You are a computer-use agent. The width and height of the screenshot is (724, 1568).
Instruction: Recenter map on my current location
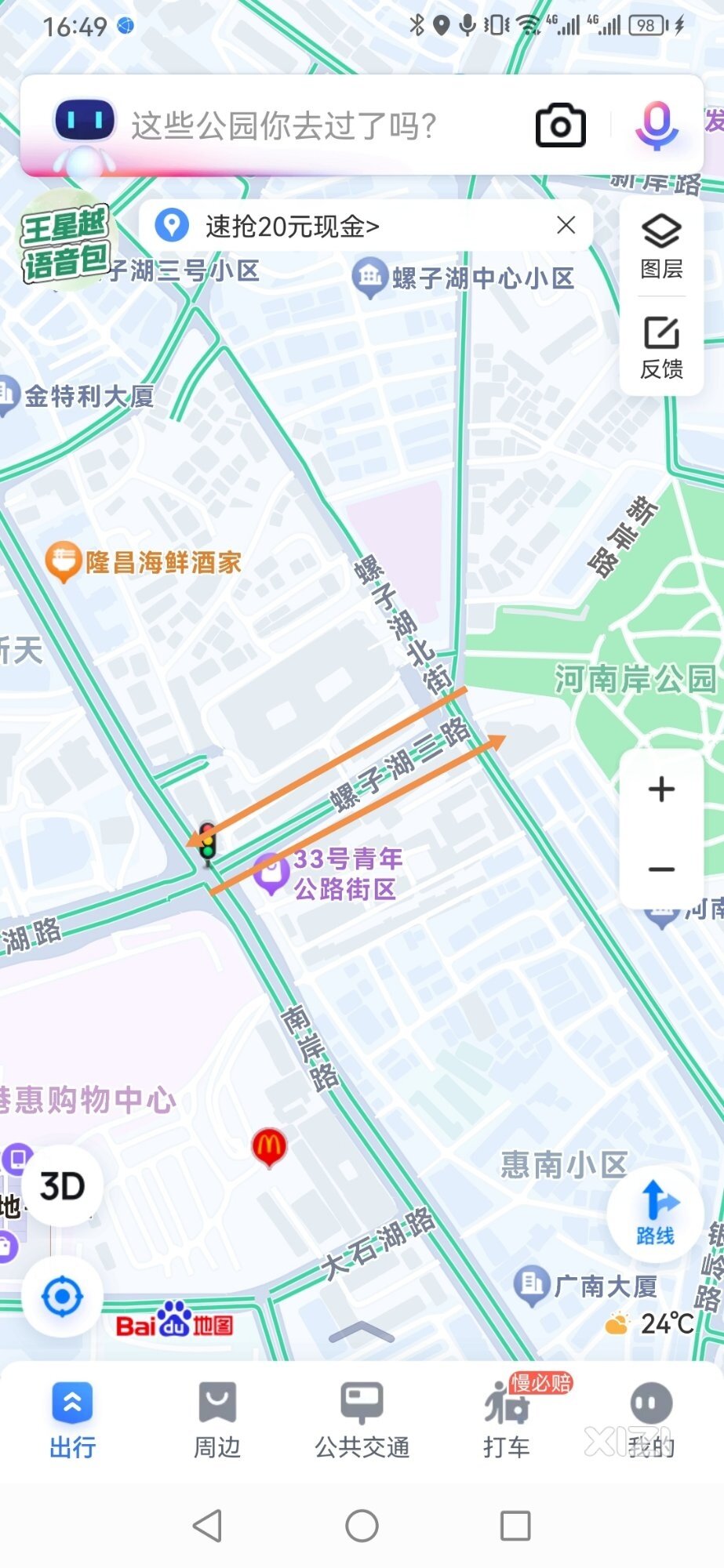[x=62, y=1296]
